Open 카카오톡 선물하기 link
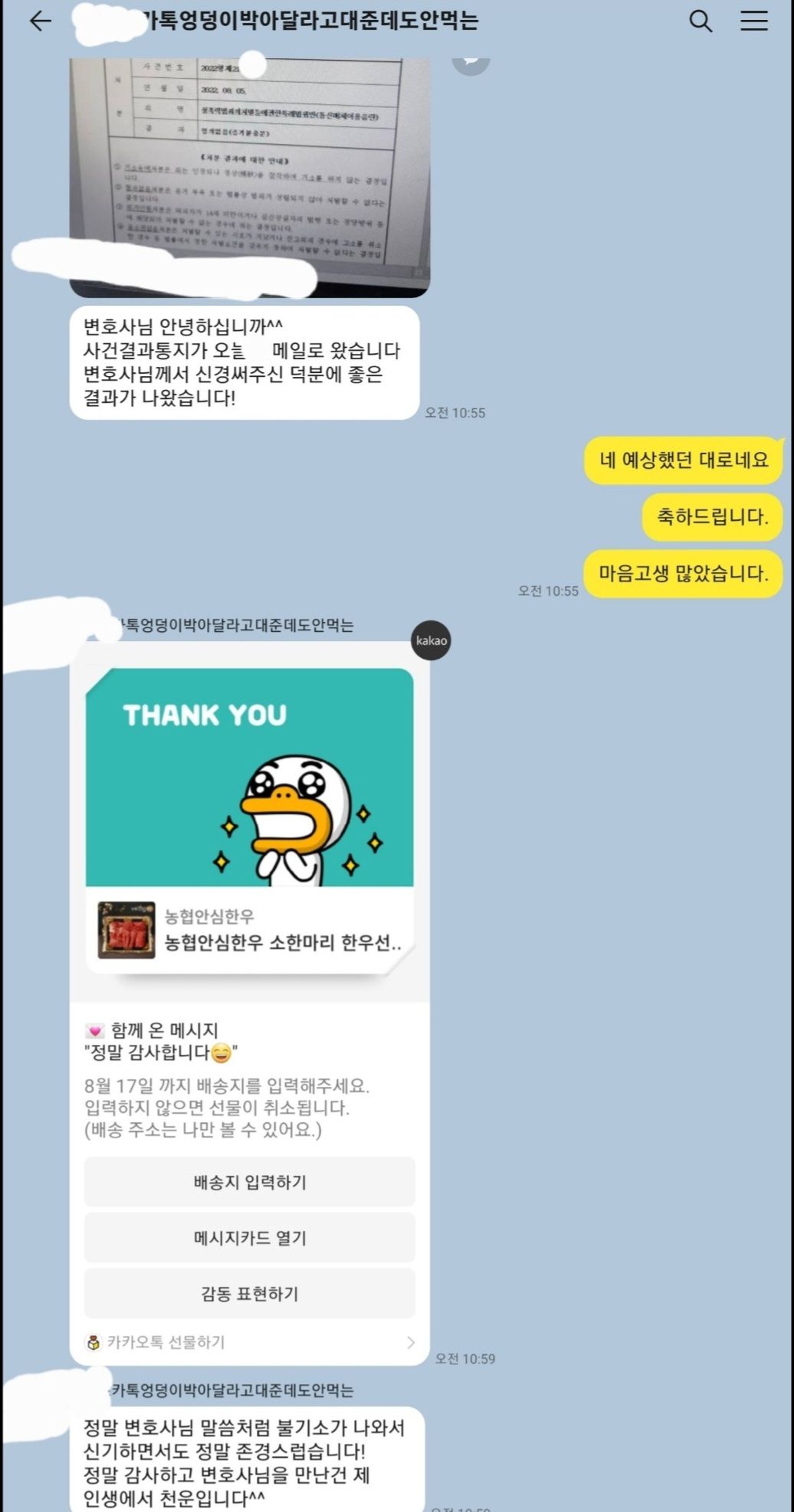This screenshot has width=794, height=1512. coord(249,1342)
